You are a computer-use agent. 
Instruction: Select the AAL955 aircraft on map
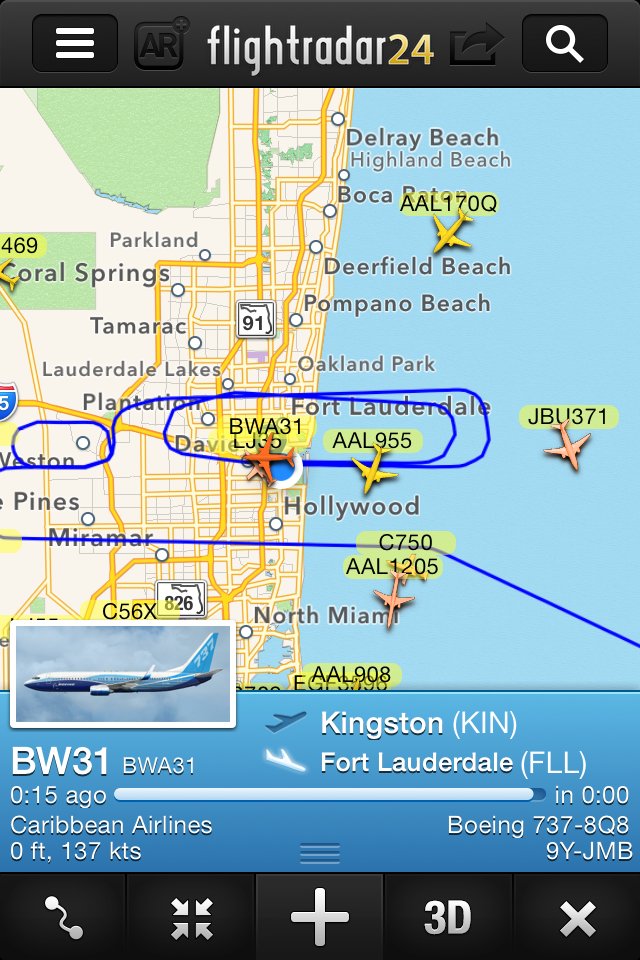[x=375, y=470]
